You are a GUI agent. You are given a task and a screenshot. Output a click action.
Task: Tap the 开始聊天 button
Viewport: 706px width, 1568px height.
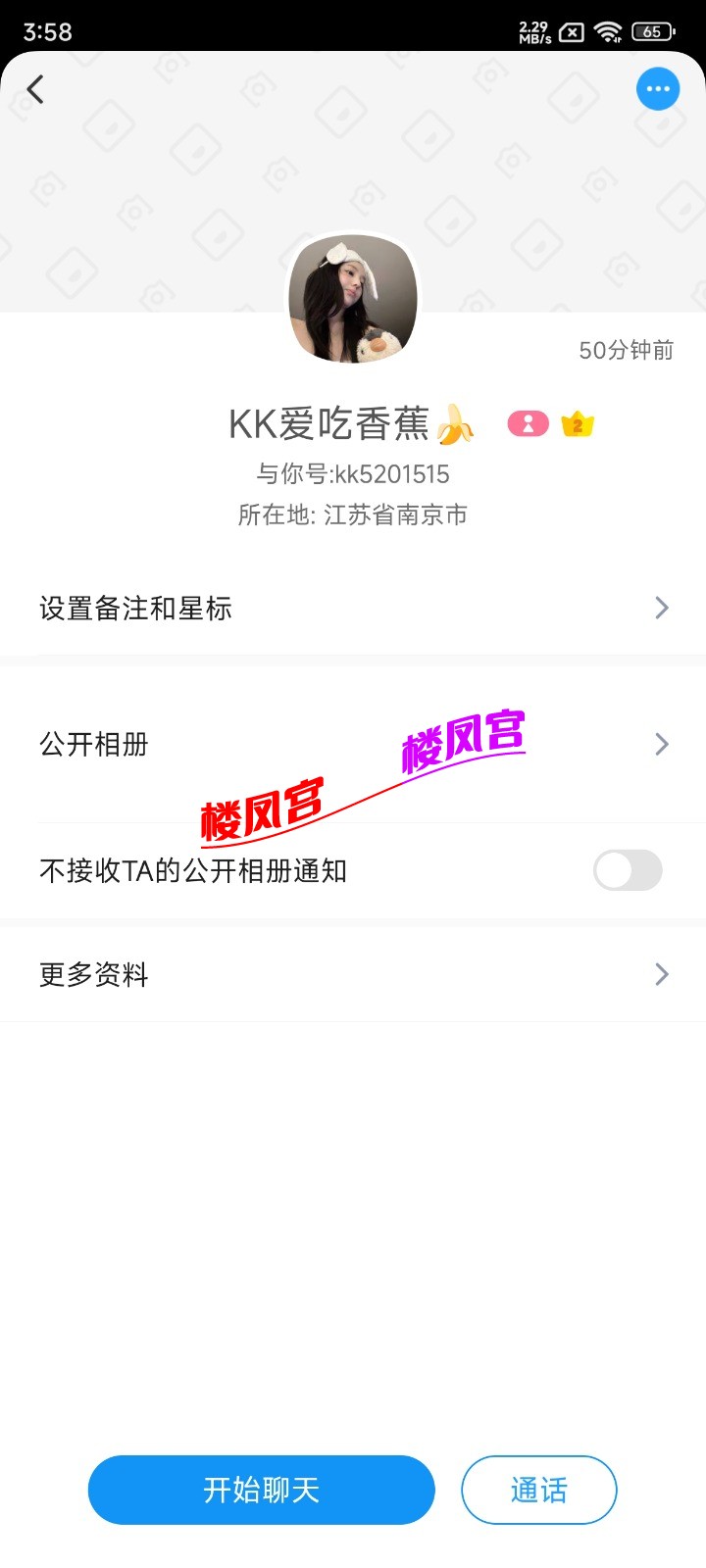[261, 1490]
